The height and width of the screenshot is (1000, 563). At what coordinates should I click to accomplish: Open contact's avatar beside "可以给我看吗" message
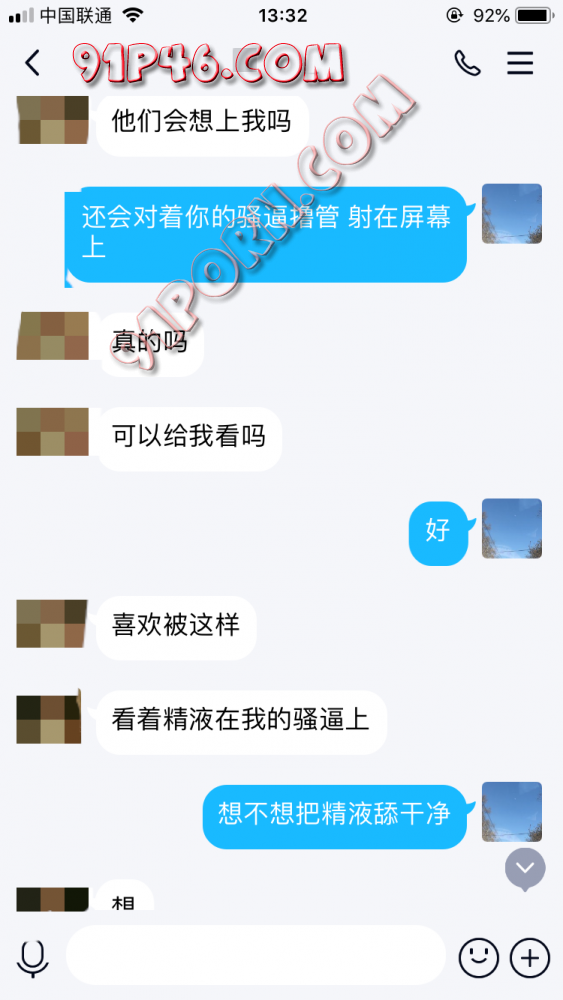point(52,432)
